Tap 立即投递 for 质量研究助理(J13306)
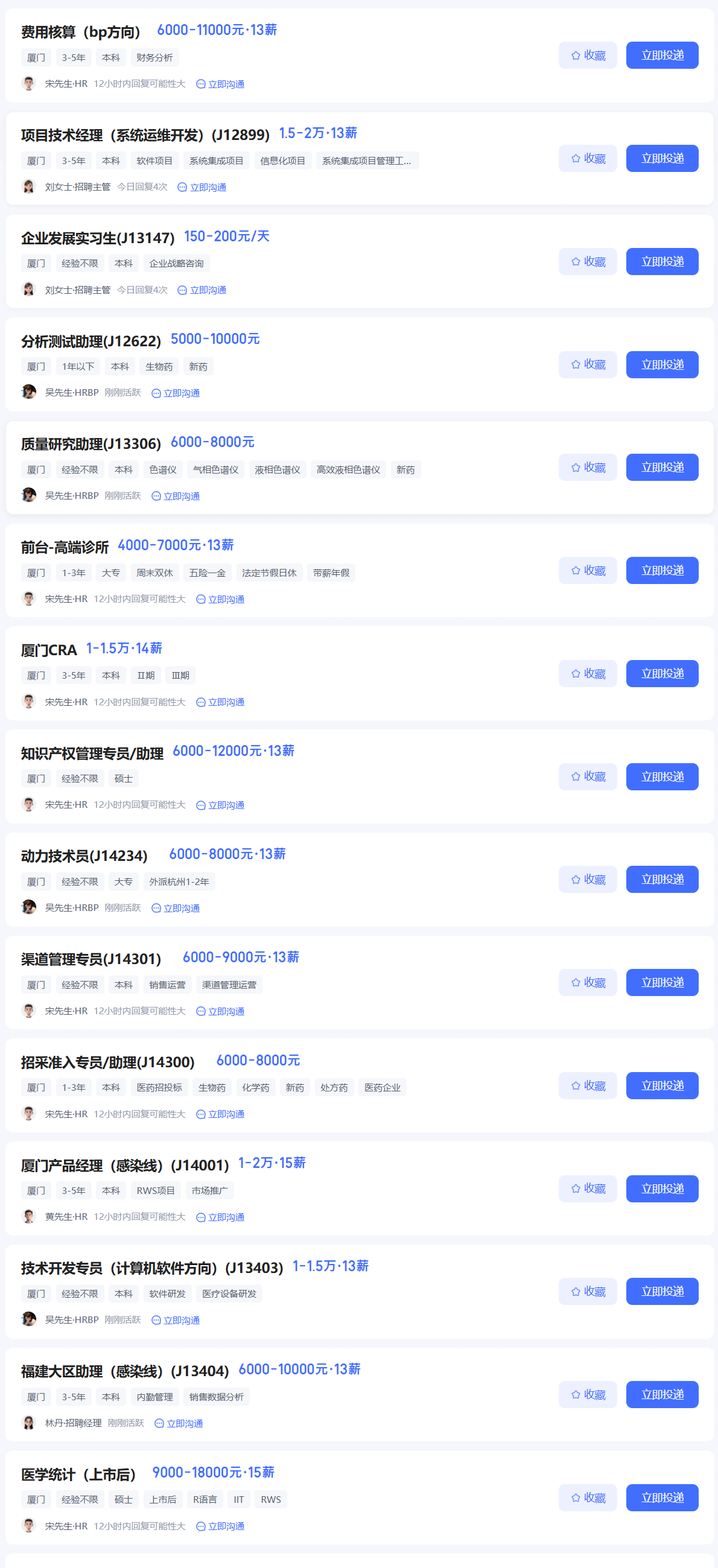This screenshot has width=718, height=1568. [661, 468]
